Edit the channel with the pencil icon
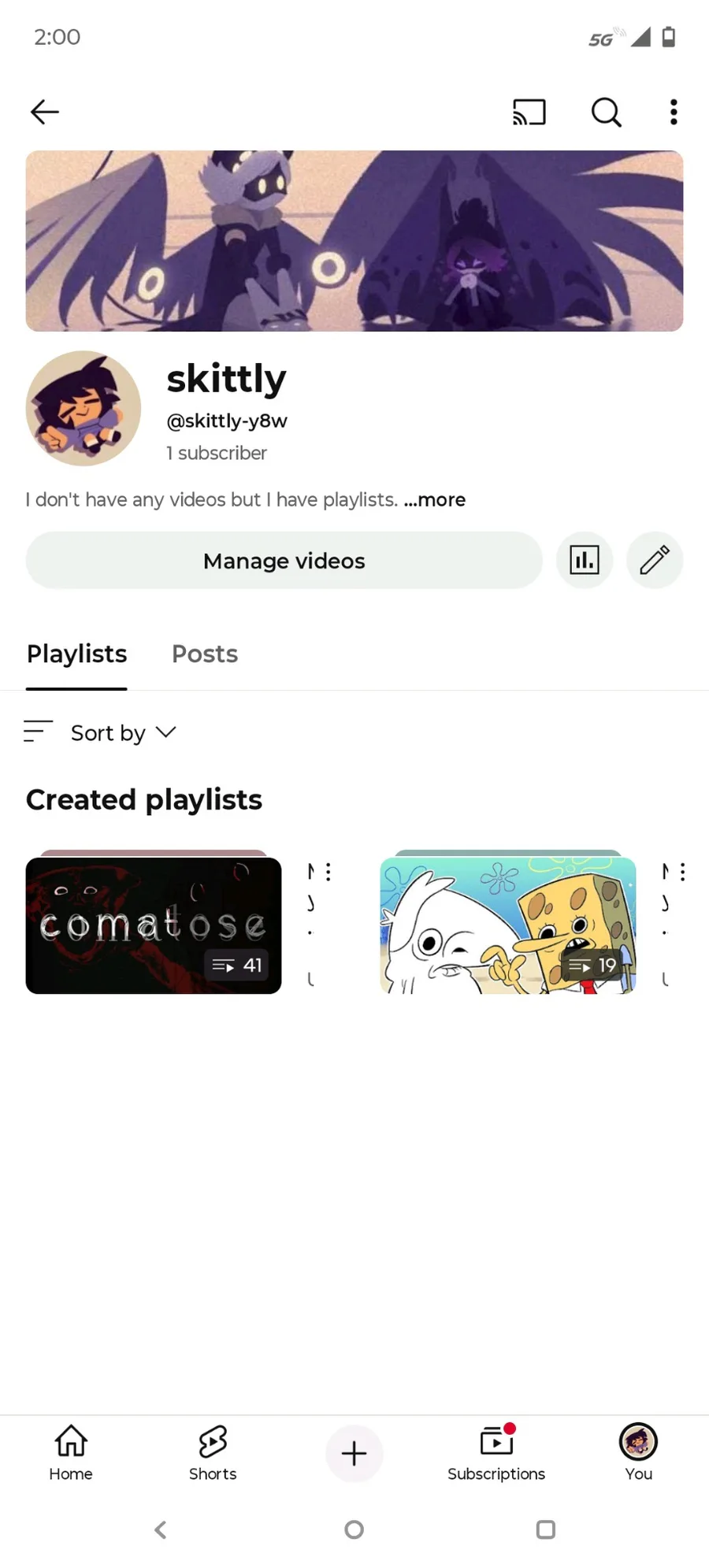This screenshot has width=709, height=1568. pos(655,560)
